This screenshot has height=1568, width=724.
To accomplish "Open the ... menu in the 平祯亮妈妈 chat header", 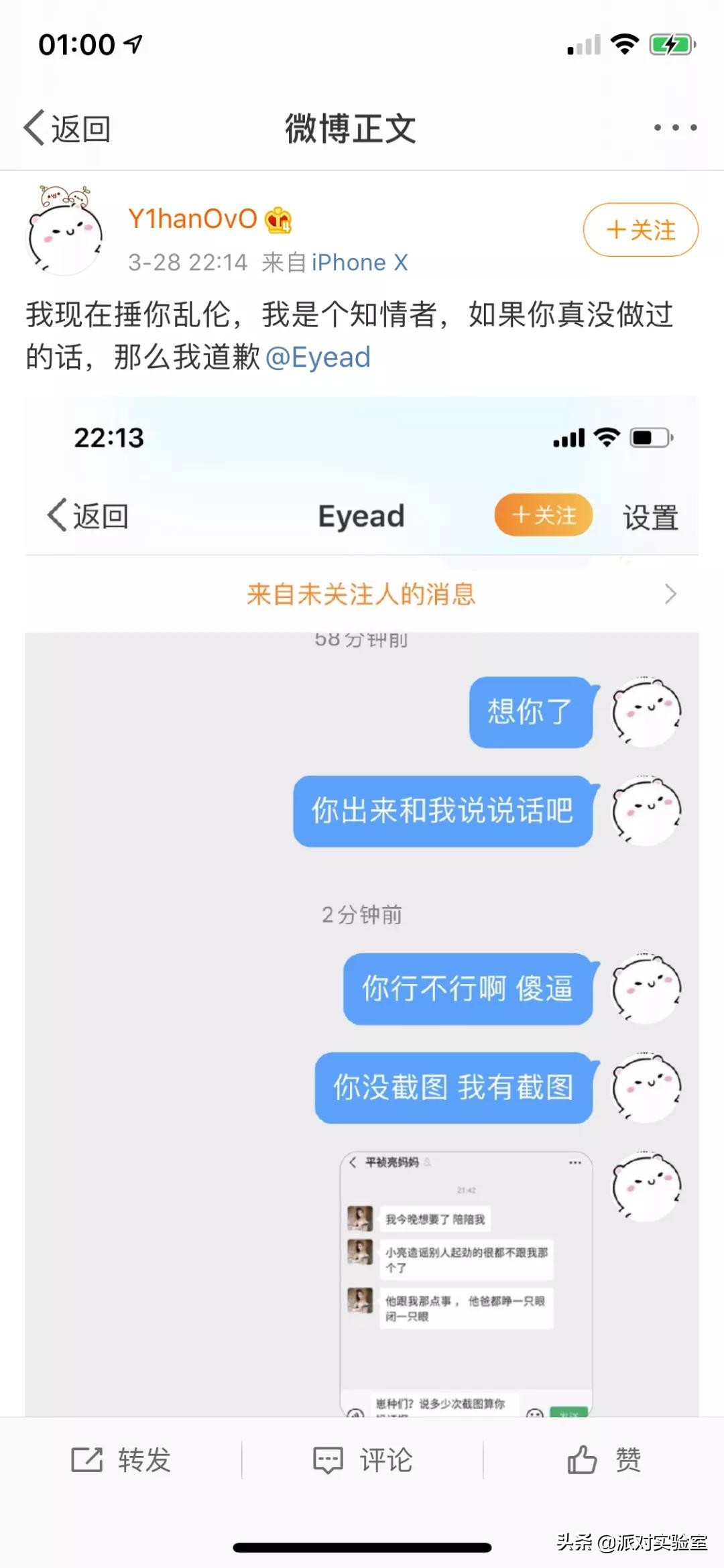I will point(573,1162).
